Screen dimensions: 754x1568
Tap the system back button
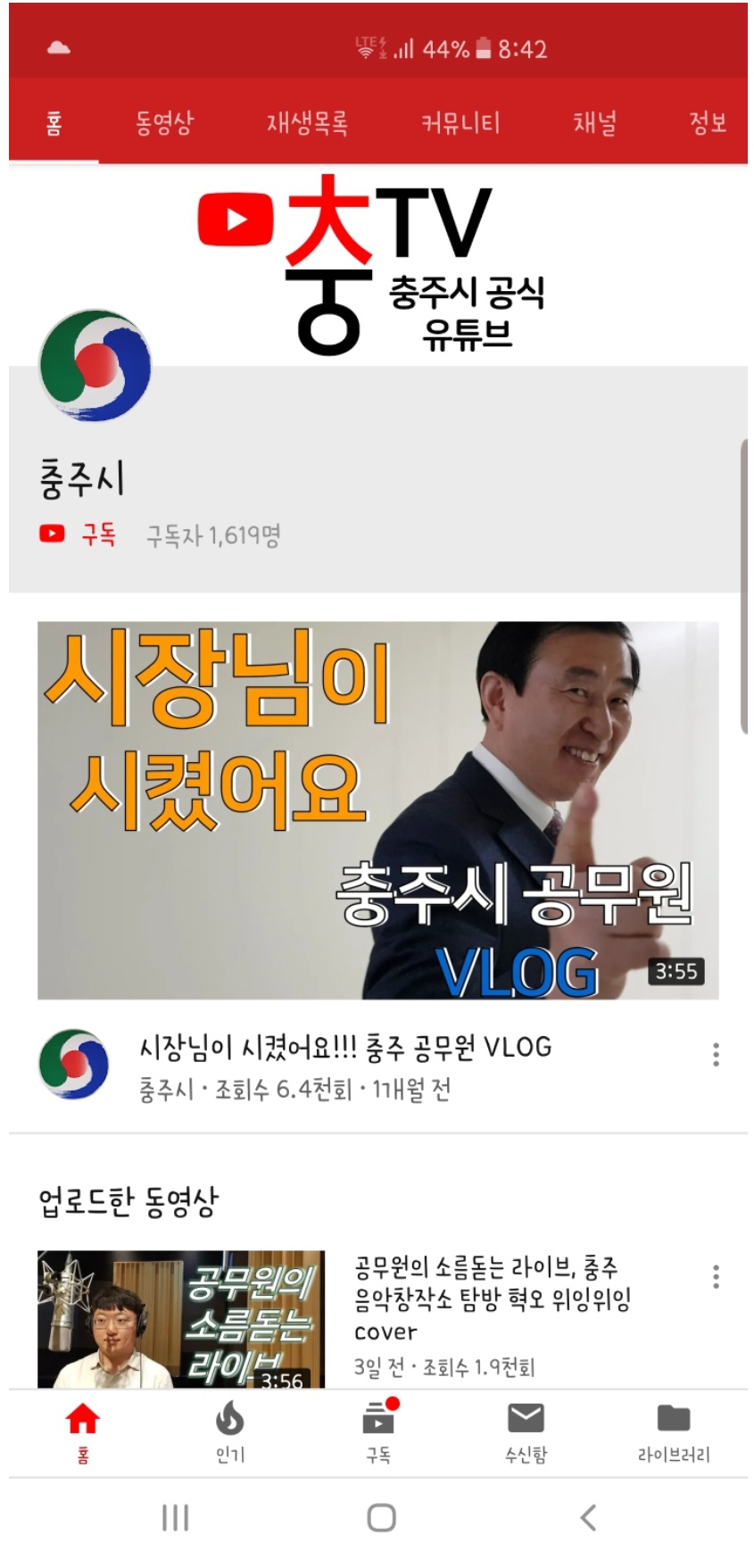587,1517
